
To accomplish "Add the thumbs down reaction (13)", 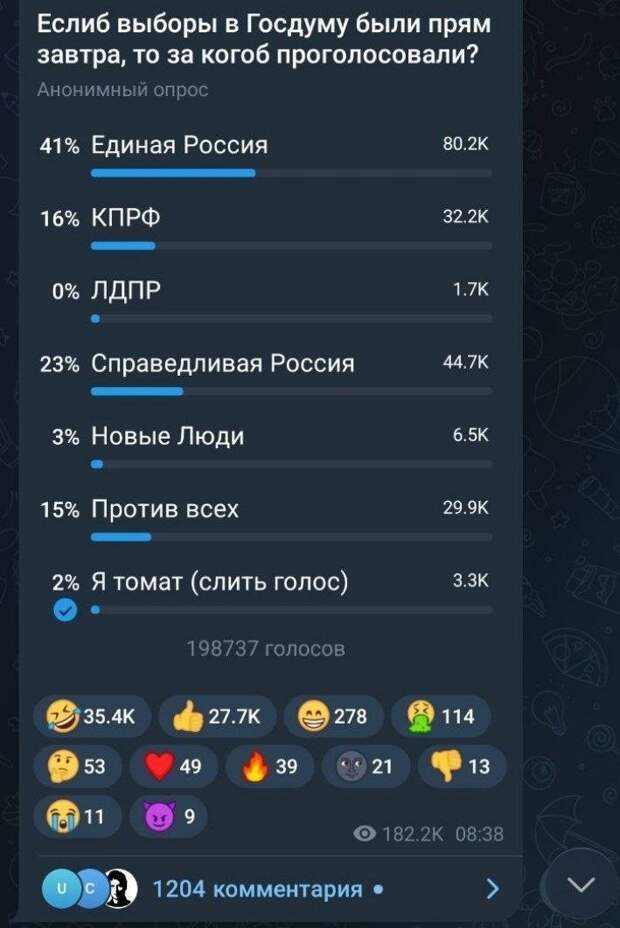I will coord(459,767).
